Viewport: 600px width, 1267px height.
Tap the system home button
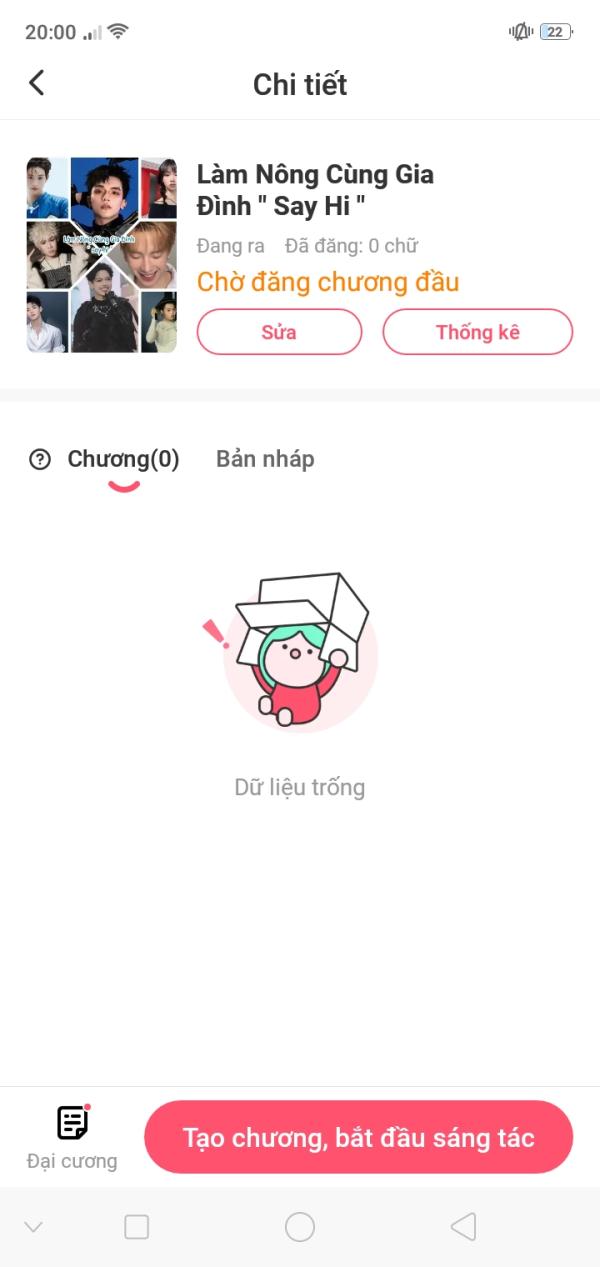(300, 1227)
